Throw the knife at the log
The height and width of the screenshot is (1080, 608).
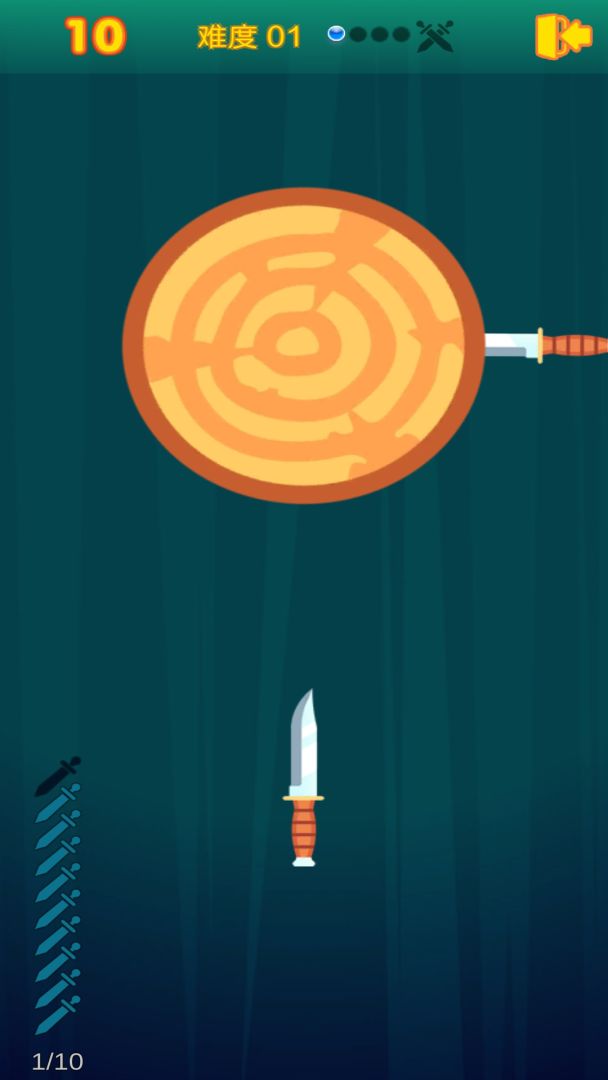(303, 778)
